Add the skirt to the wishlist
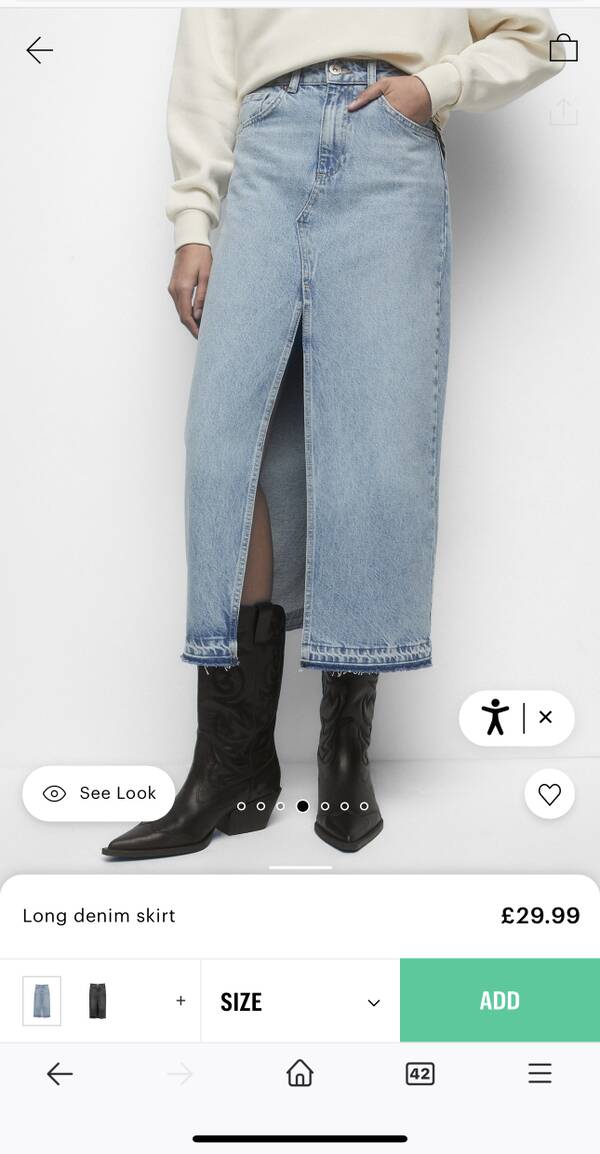Image resolution: width=600 pixels, height=1154 pixels. 549,794
